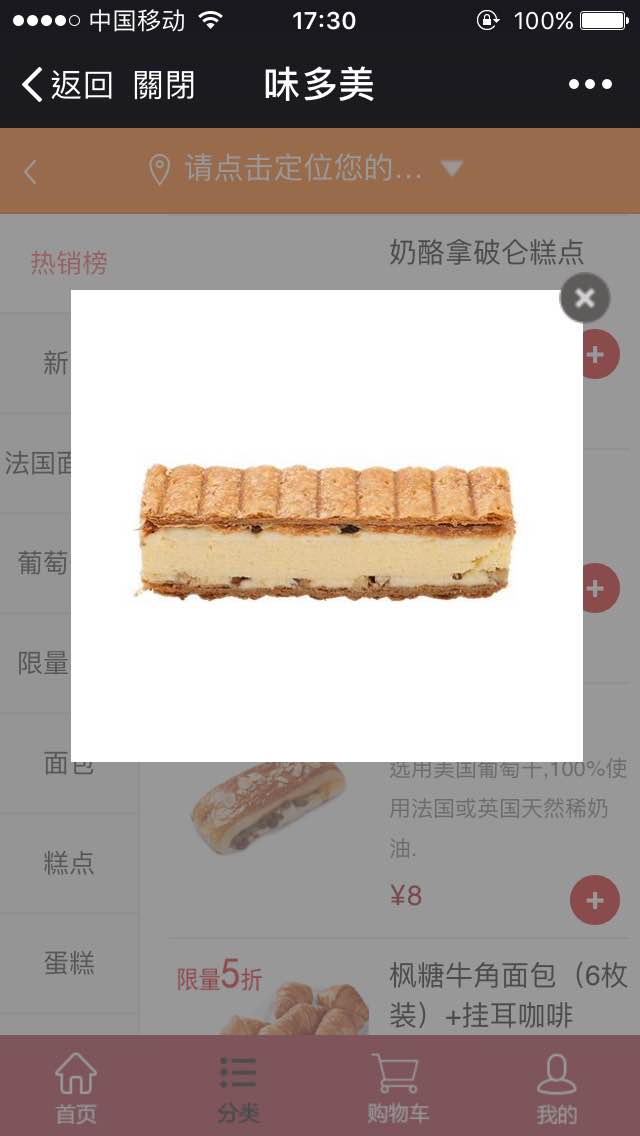Image resolution: width=640 pixels, height=1136 pixels.
Task: Add the ¥8 item to cart
Action: 595,900
